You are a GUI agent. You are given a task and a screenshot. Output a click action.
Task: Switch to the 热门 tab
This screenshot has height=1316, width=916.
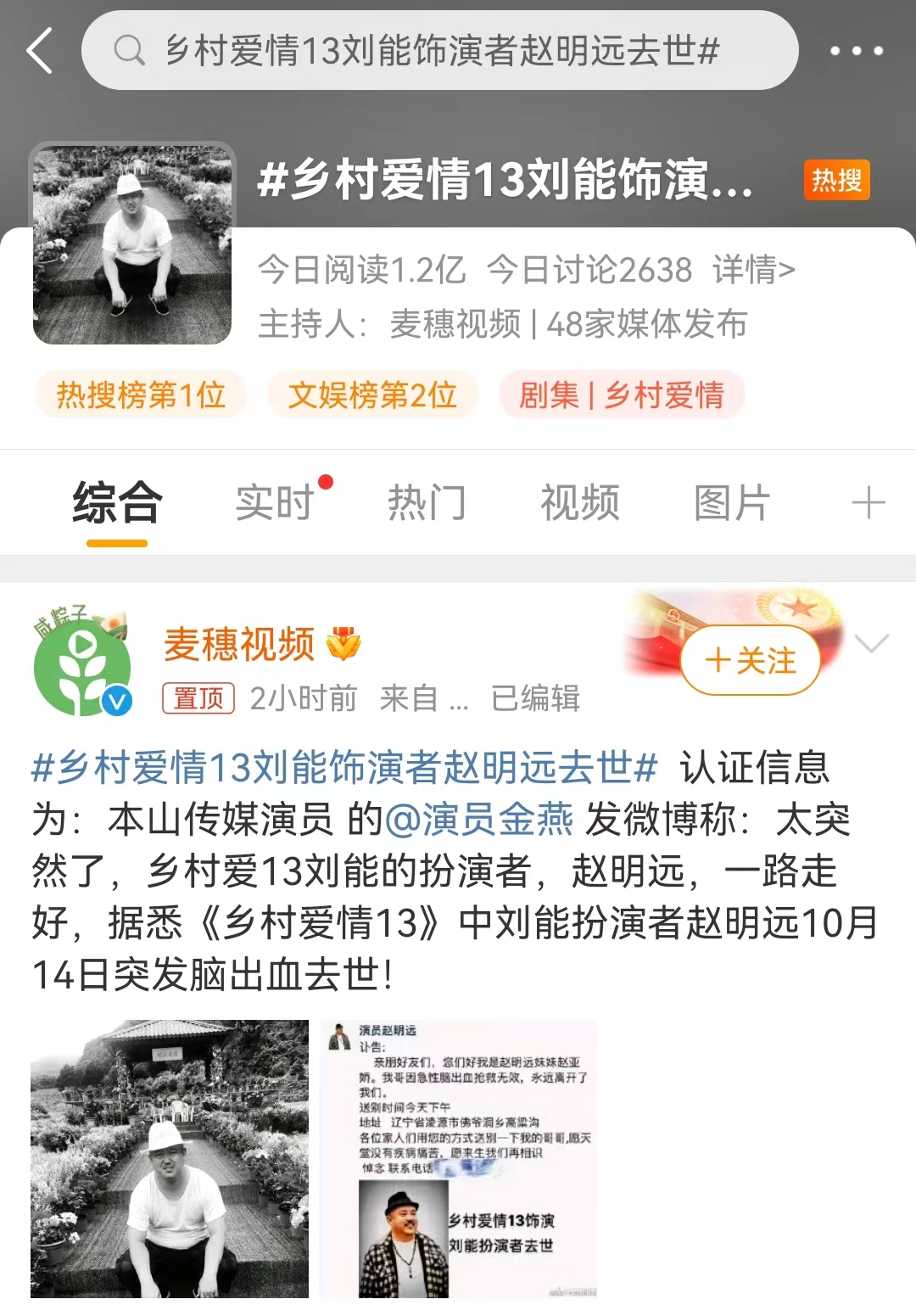tap(427, 502)
